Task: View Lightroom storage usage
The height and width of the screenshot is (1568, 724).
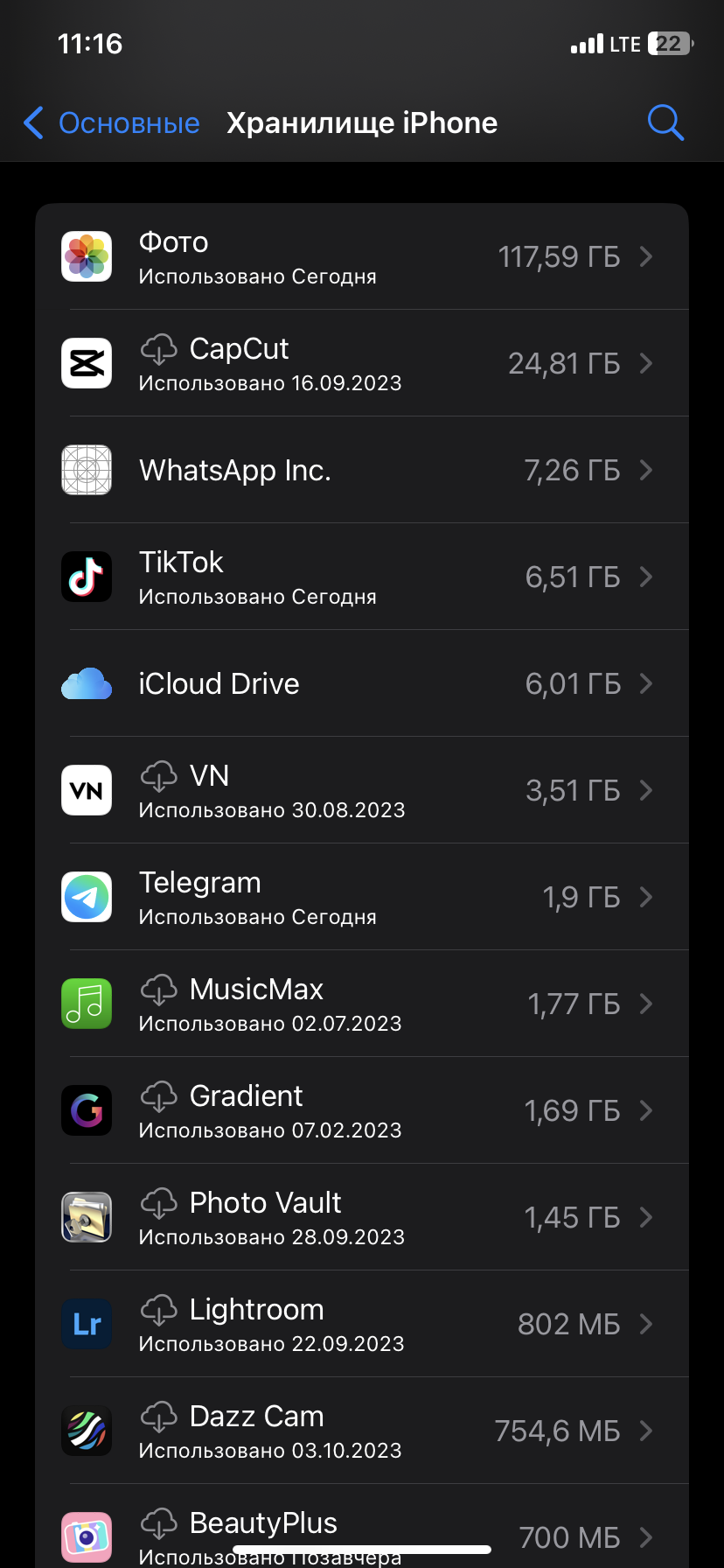Action: [x=362, y=1325]
